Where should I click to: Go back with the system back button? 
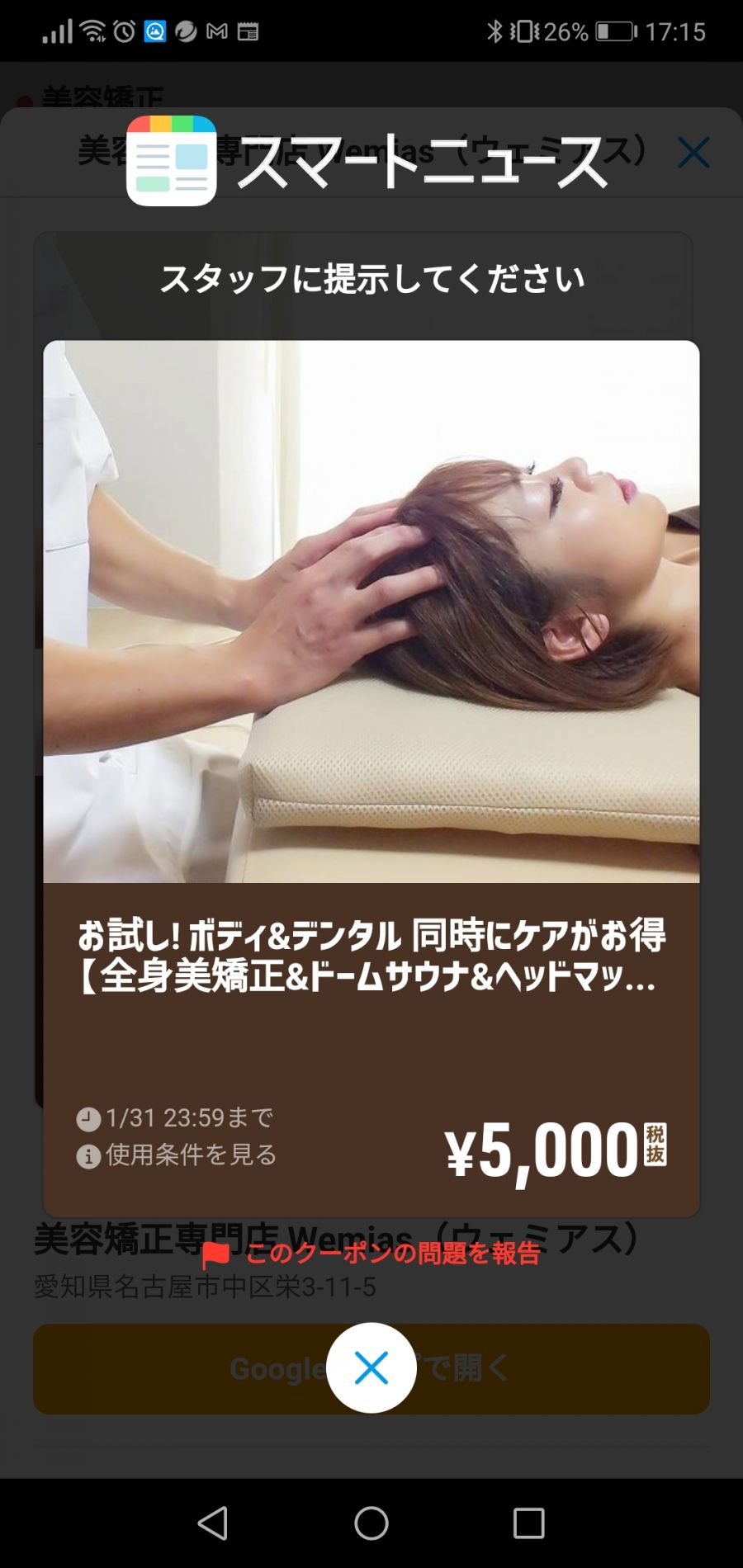(x=213, y=1523)
